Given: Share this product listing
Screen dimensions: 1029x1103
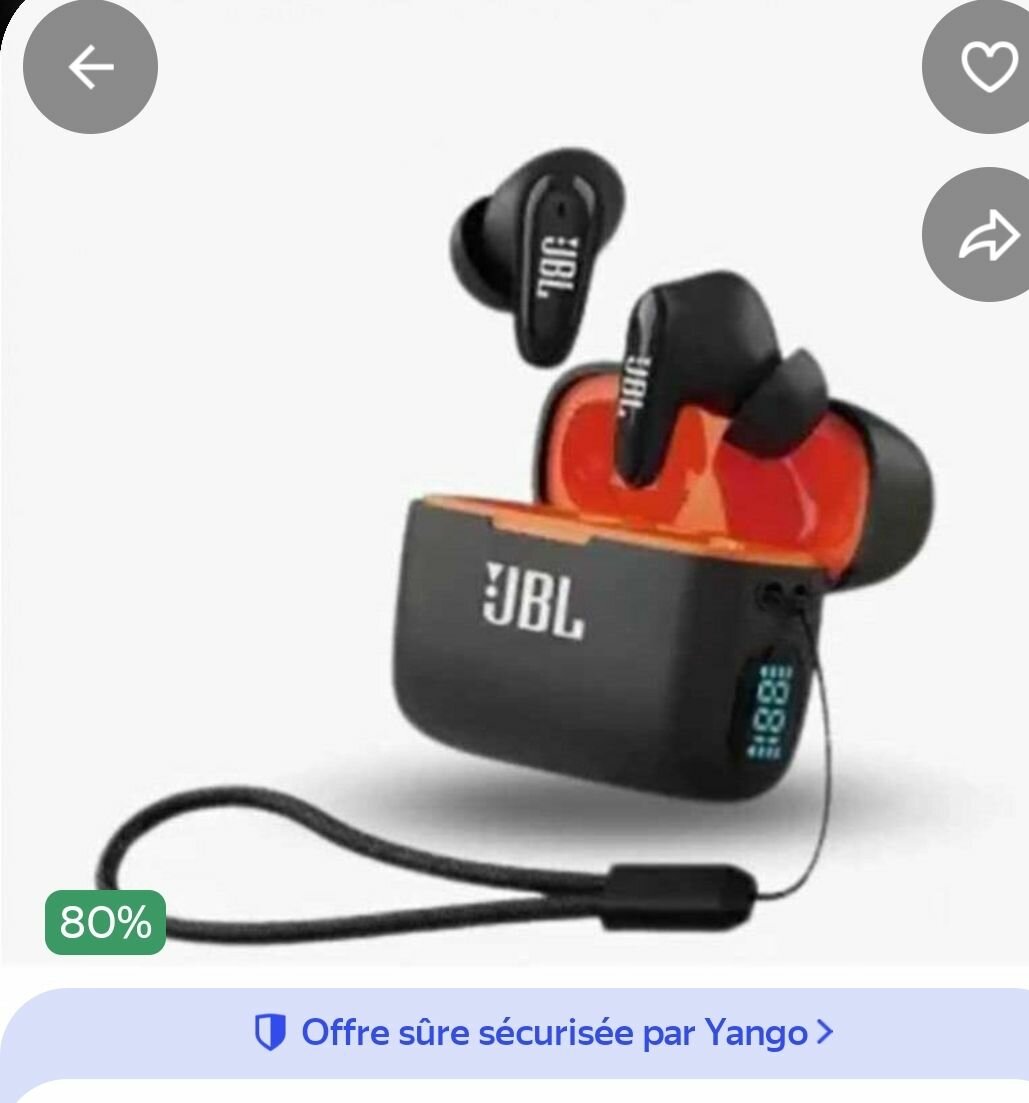Looking at the screenshot, I should (984, 236).
